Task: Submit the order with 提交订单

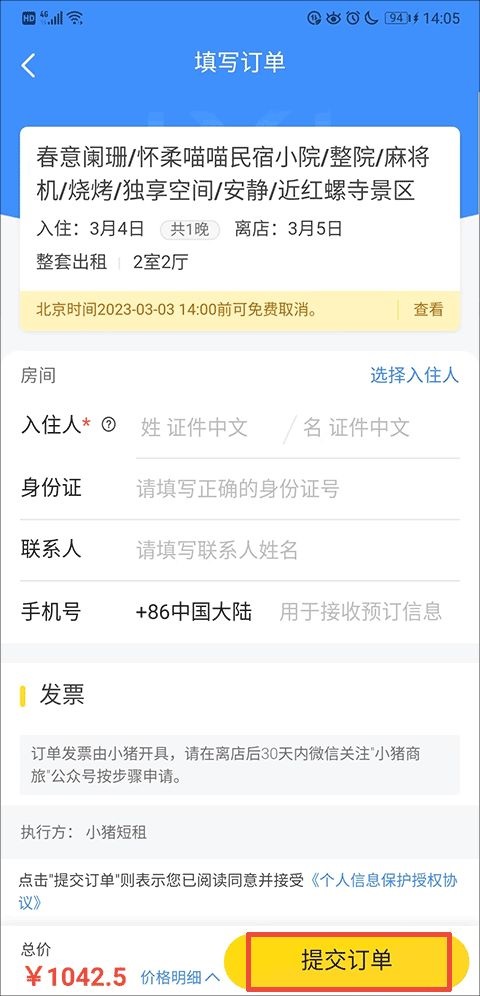Action: coord(349,960)
